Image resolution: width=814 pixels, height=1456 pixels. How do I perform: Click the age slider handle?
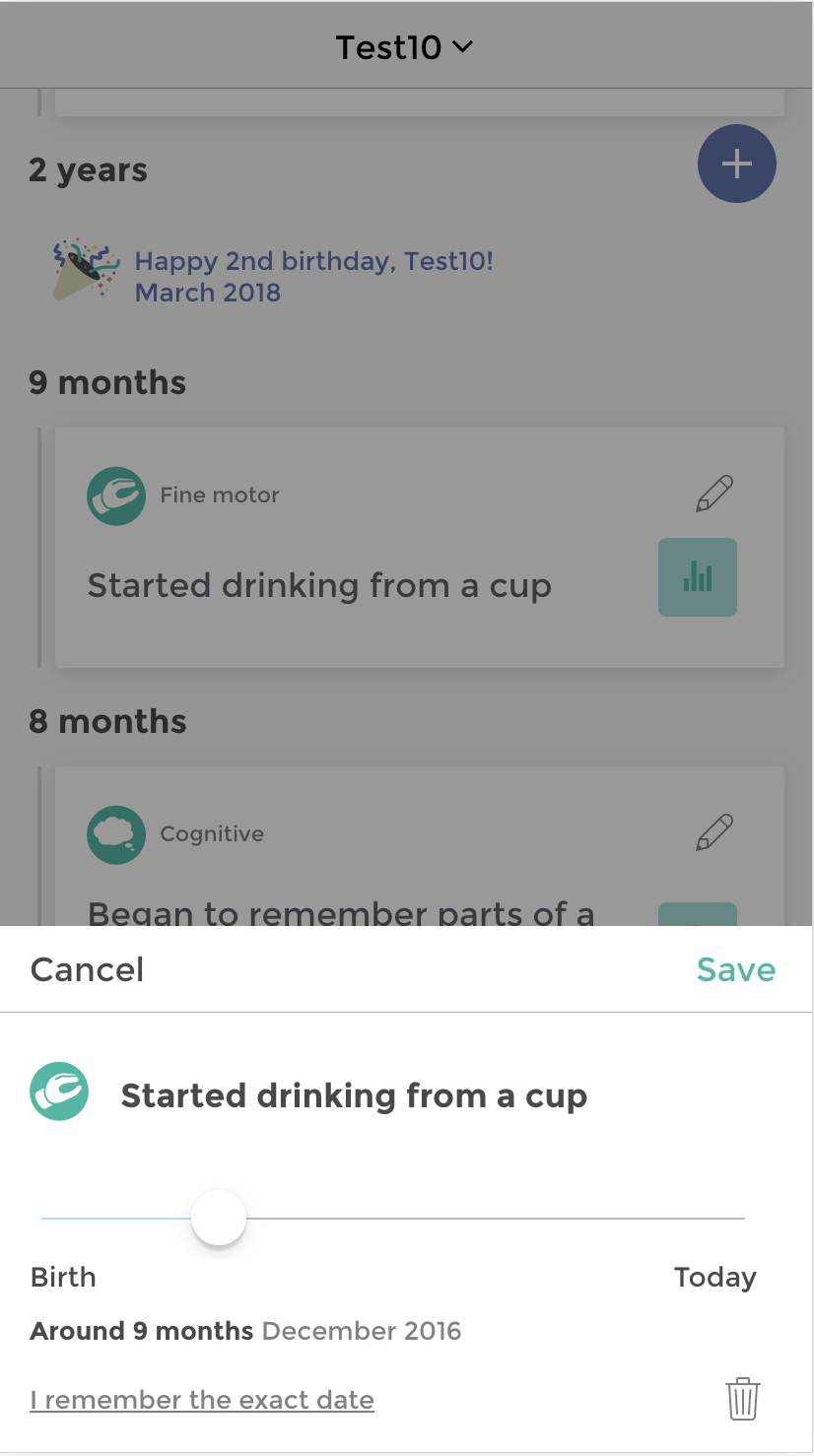[218, 1218]
